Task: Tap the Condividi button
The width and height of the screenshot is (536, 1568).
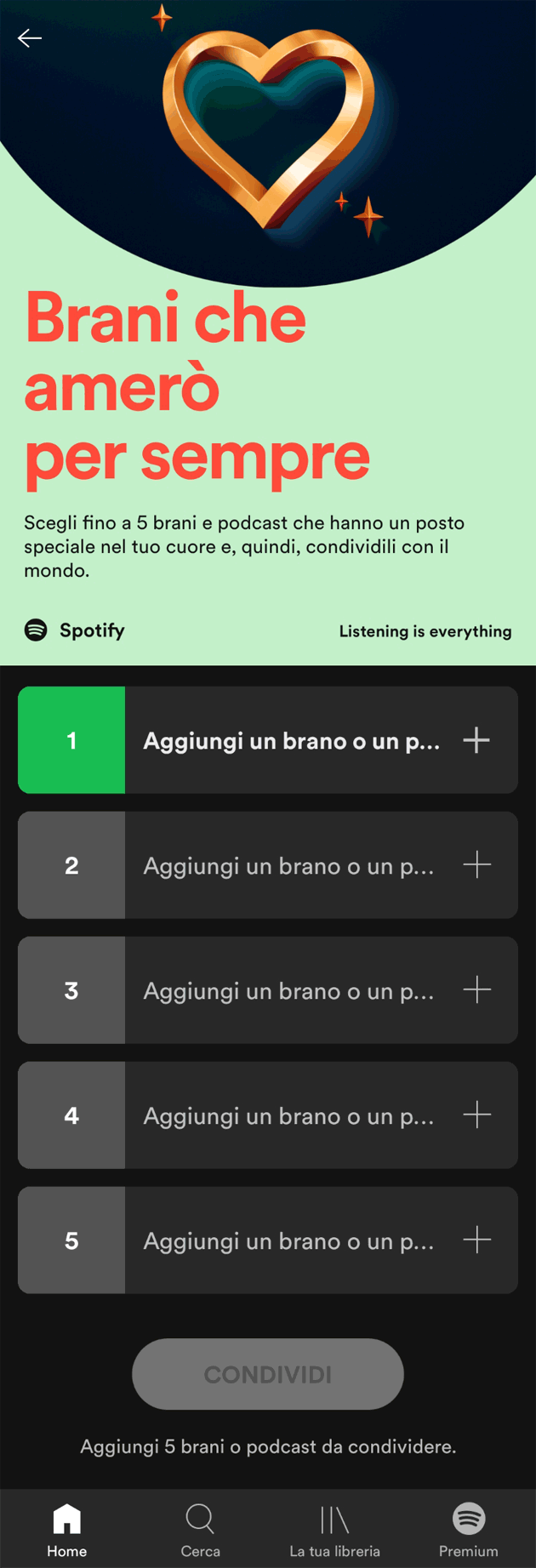Action: 267,1374
